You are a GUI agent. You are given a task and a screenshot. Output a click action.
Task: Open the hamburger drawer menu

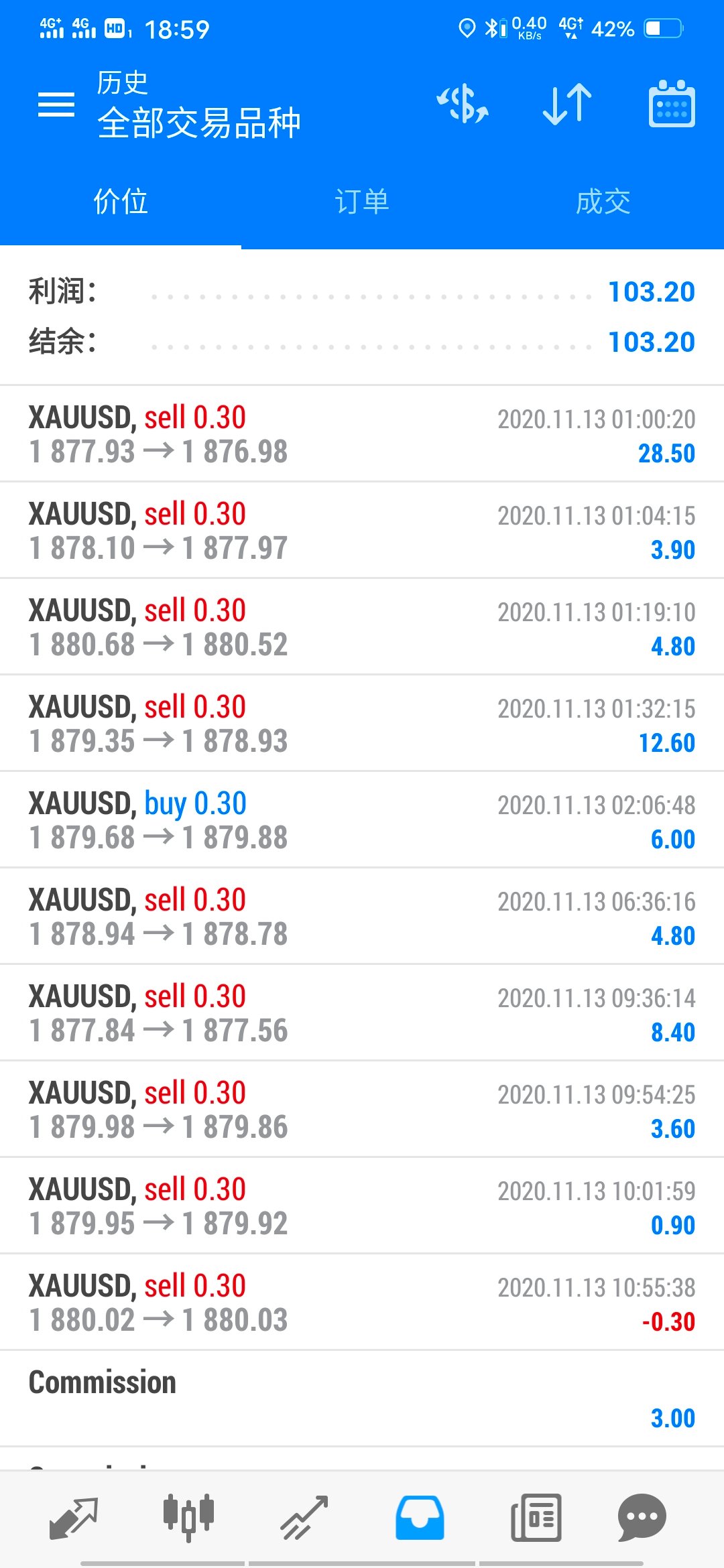[x=56, y=105]
